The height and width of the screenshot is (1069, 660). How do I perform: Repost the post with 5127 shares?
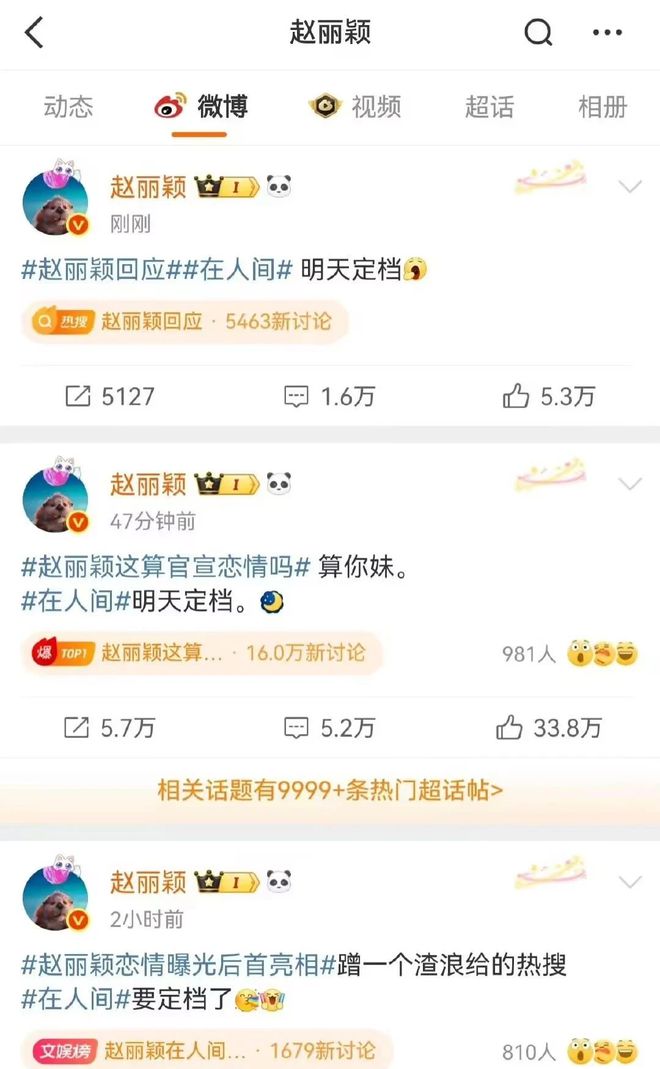tap(109, 396)
